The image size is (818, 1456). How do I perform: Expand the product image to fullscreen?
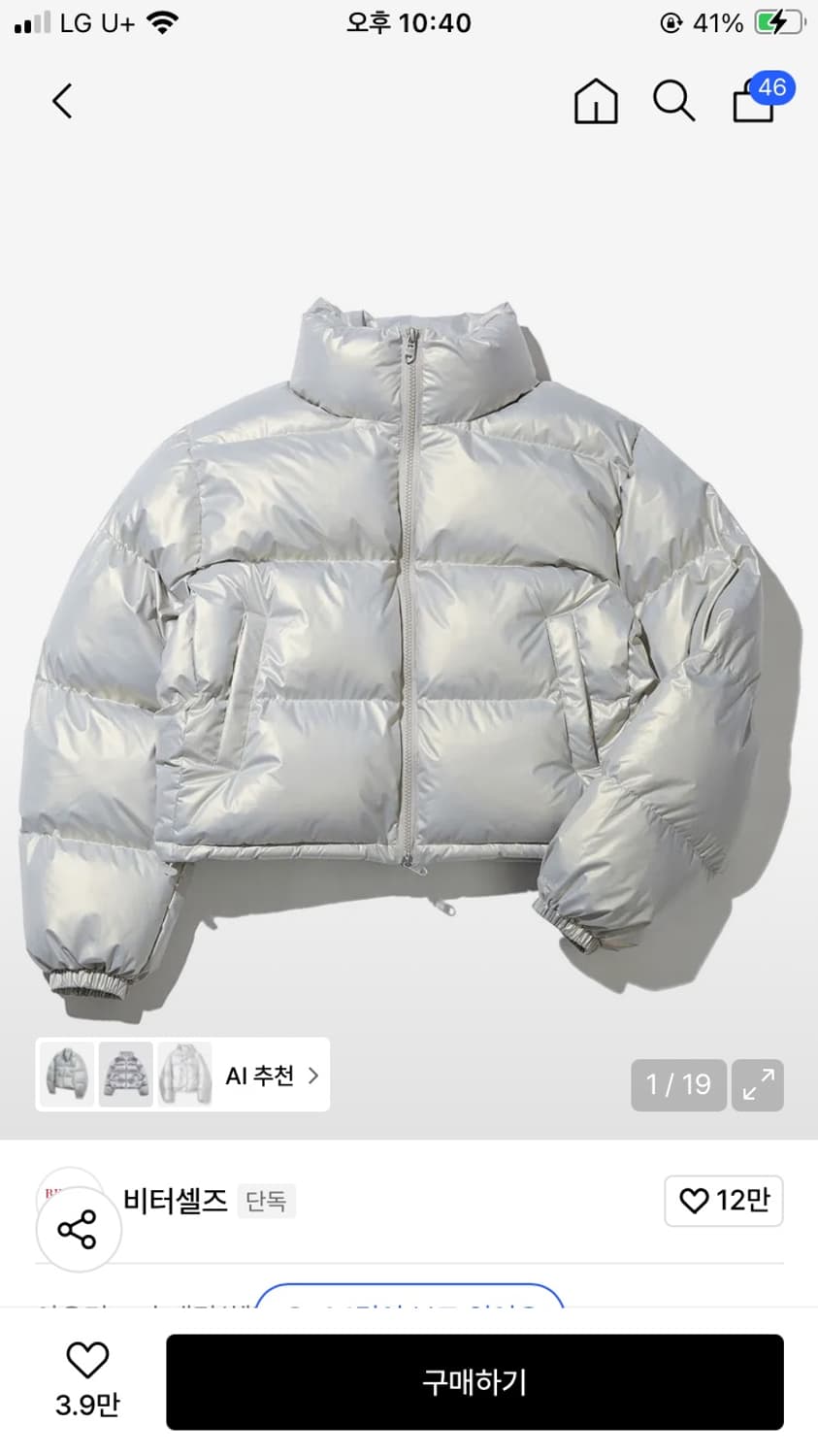click(x=758, y=1085)
